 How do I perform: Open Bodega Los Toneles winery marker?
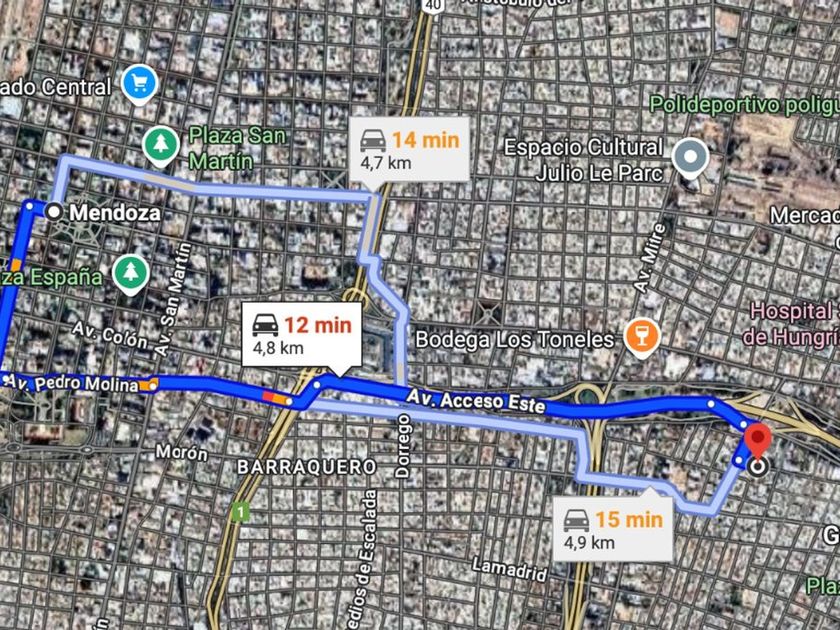[636, 338]
